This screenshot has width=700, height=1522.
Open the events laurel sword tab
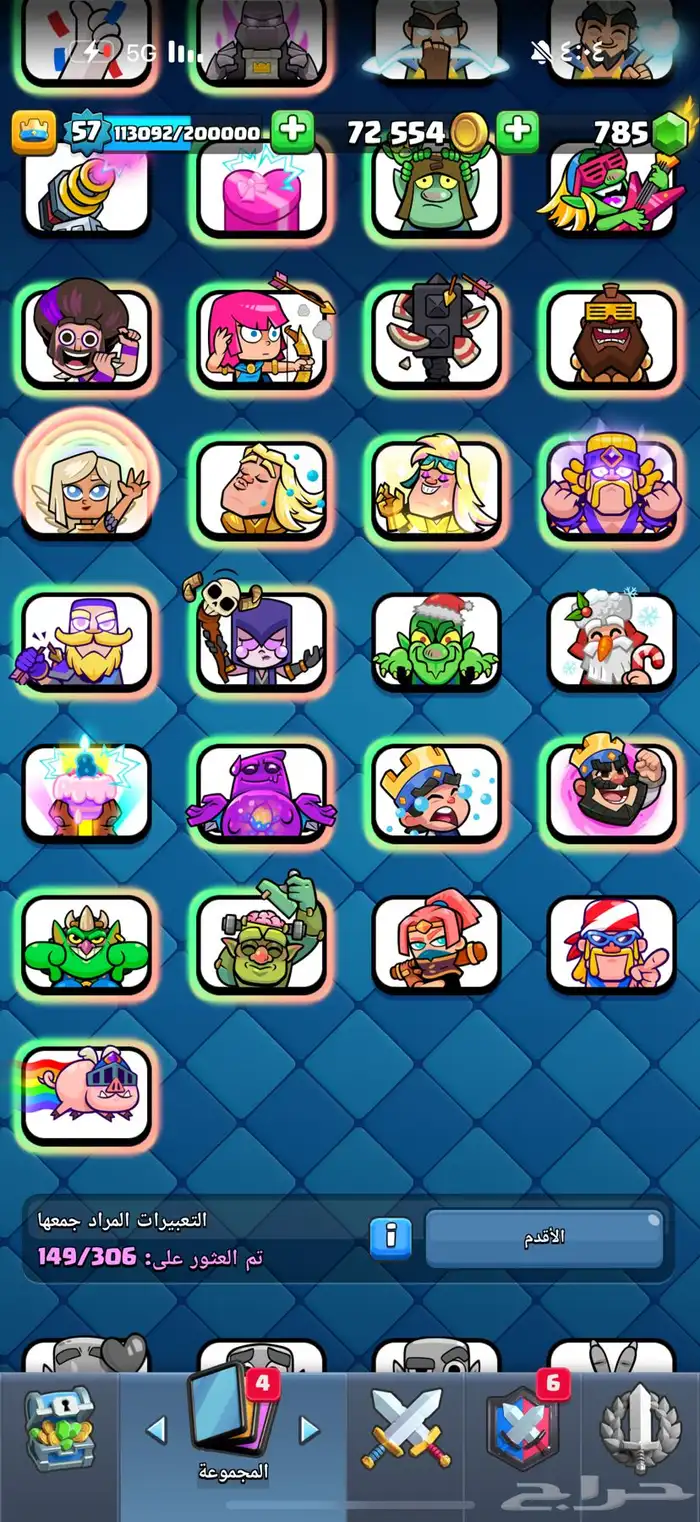click(640, 1430)
